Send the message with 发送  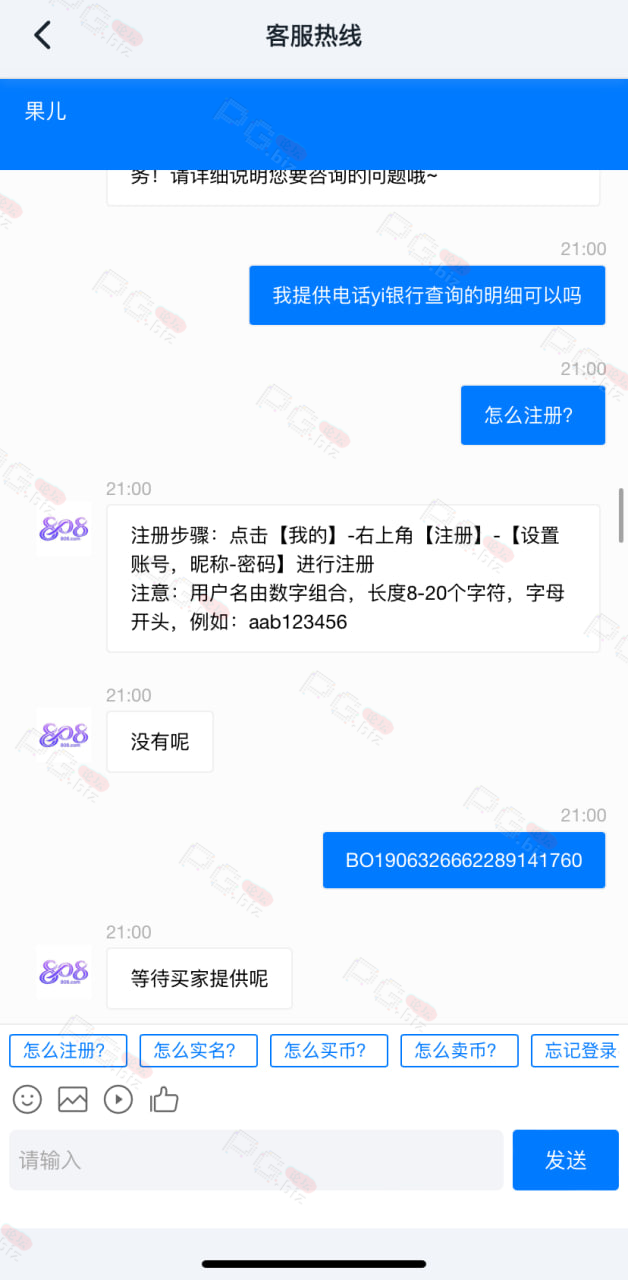(566, 1160)
